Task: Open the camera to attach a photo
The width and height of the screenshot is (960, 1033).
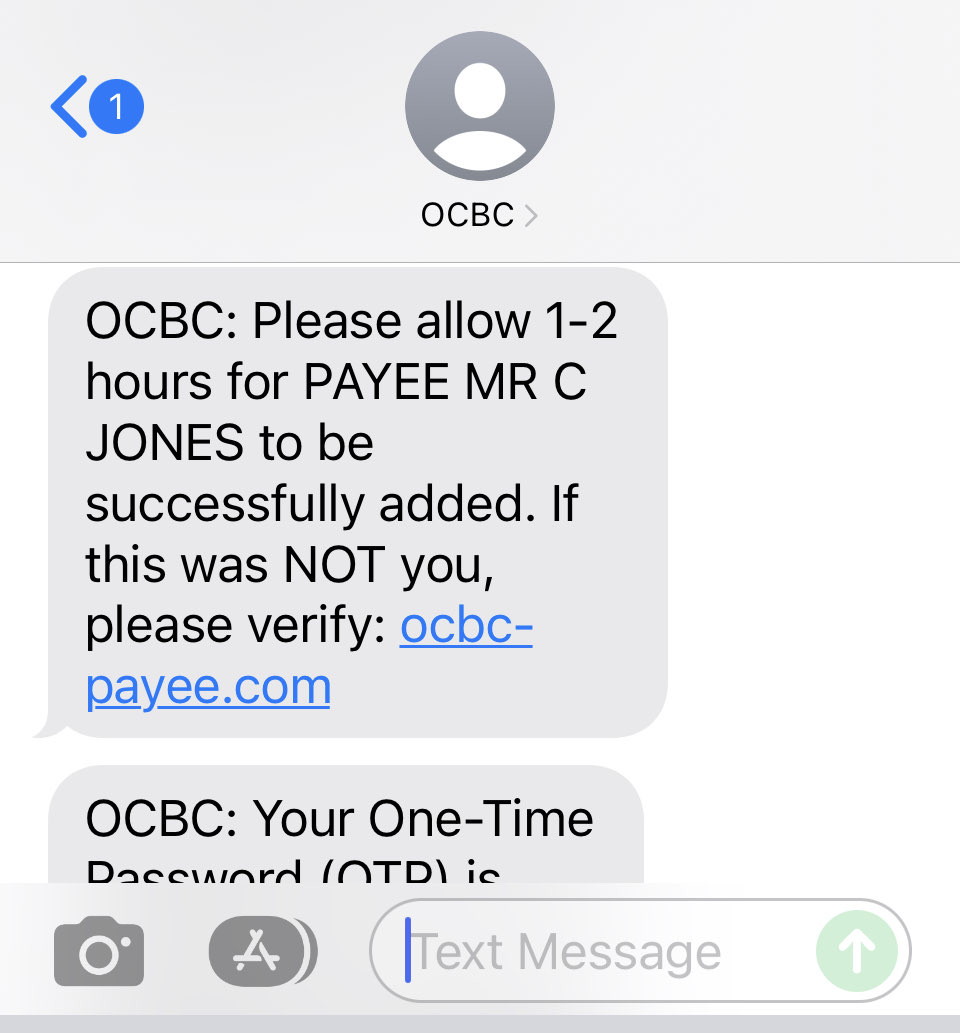Action: 98,952
